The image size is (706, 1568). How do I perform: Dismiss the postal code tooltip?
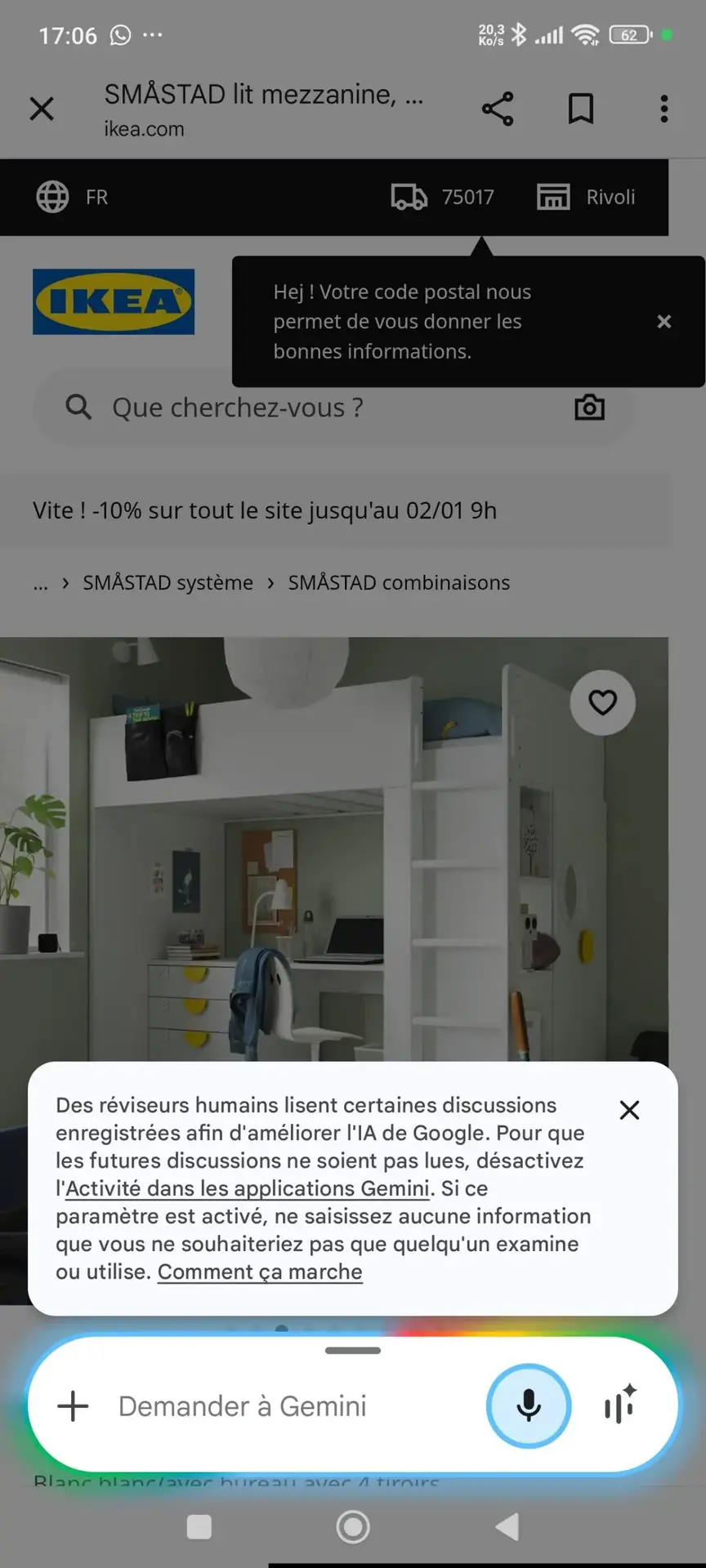pyautogui.click(x=664, y=322)
